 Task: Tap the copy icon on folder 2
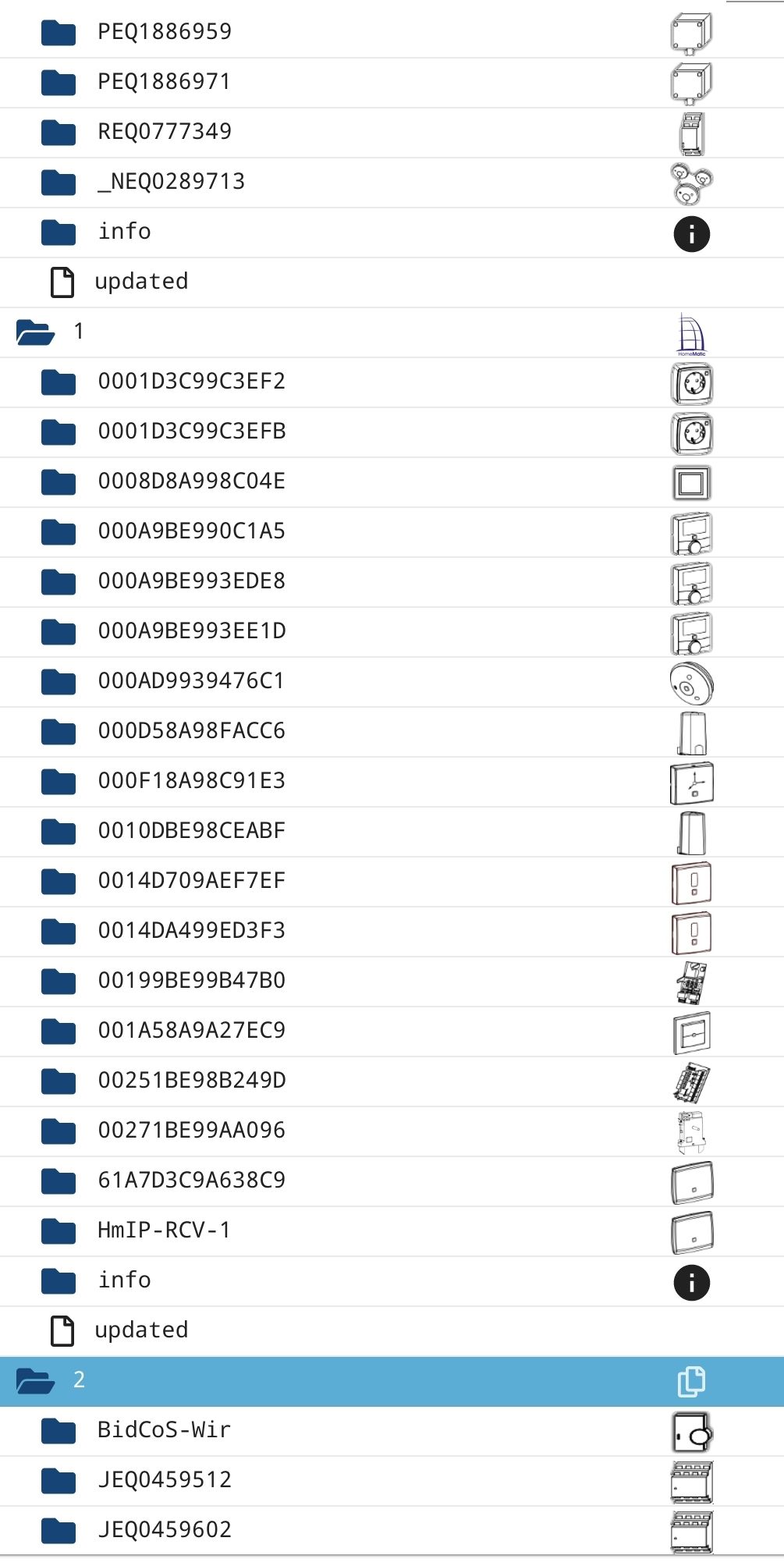[691, 1381]
